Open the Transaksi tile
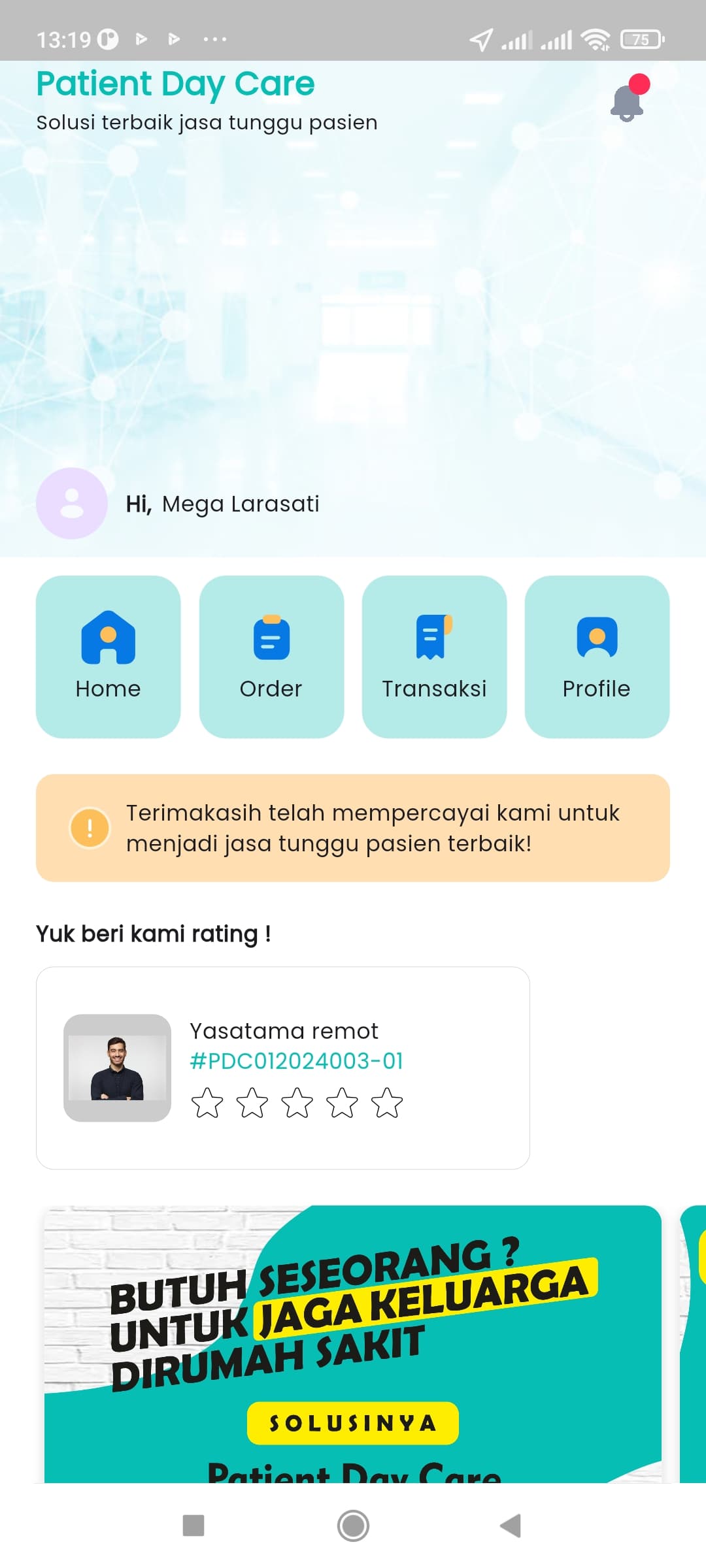Screen dimensions: 706x1568 (434, 656)
